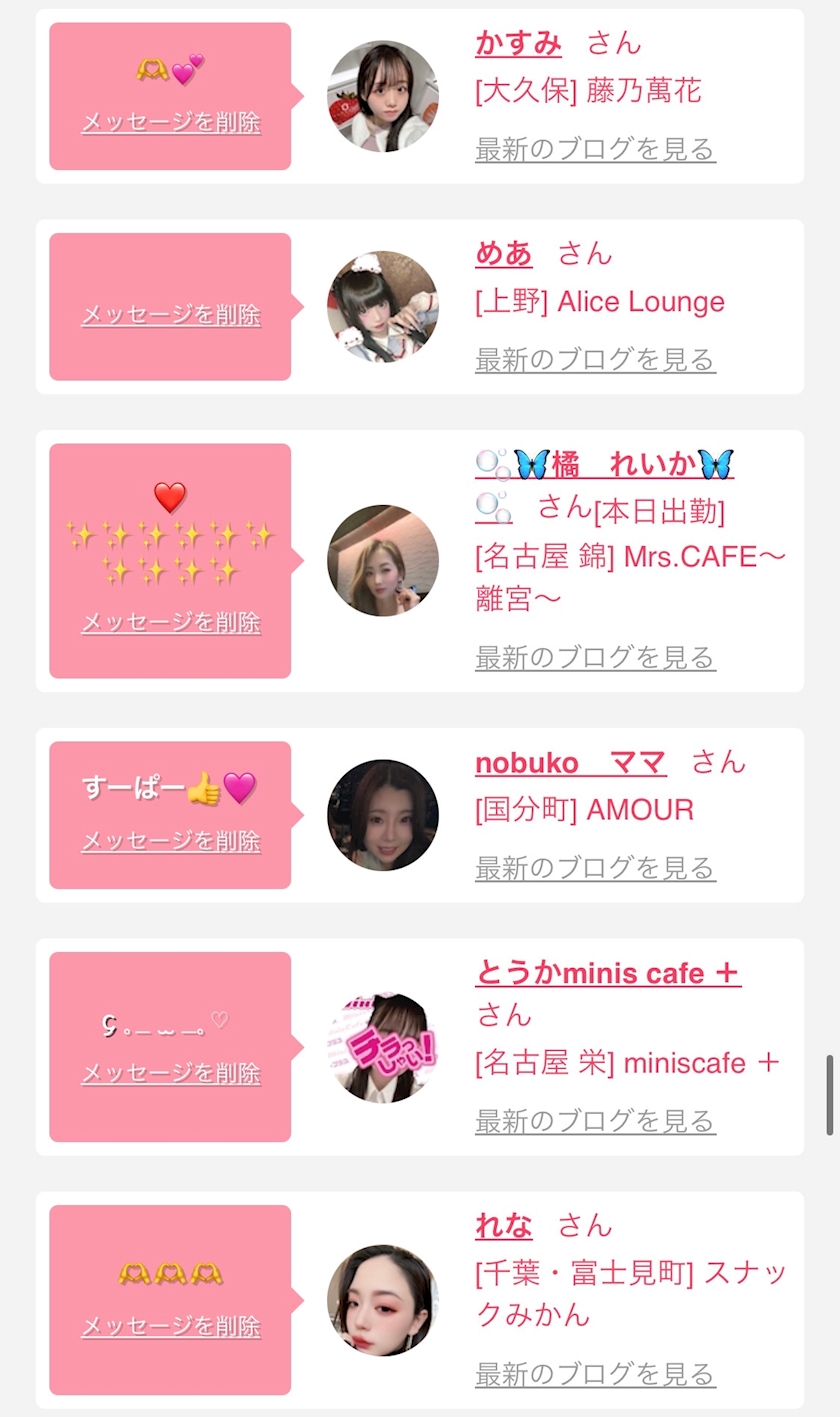This screenshot has height=1417, width=840.
Task: Delete the すーぱー message to nobuko ママ
Action: [171, 841]
